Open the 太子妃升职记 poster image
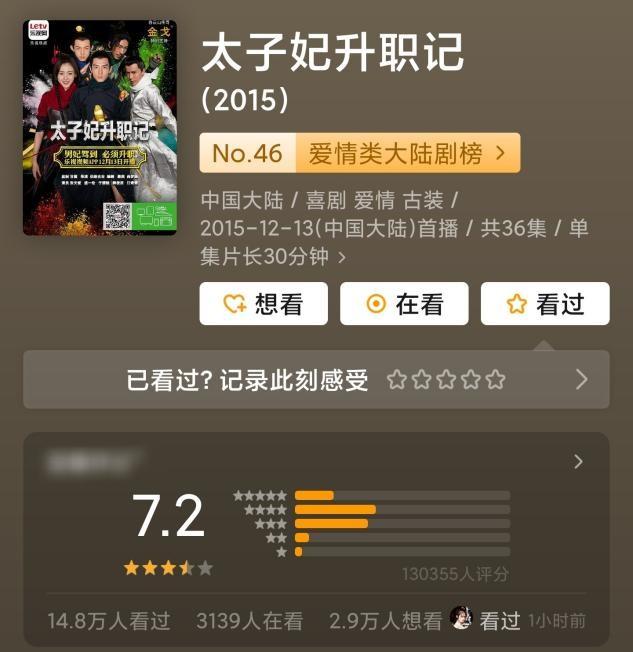633x652 pixels. coord(99,127)
